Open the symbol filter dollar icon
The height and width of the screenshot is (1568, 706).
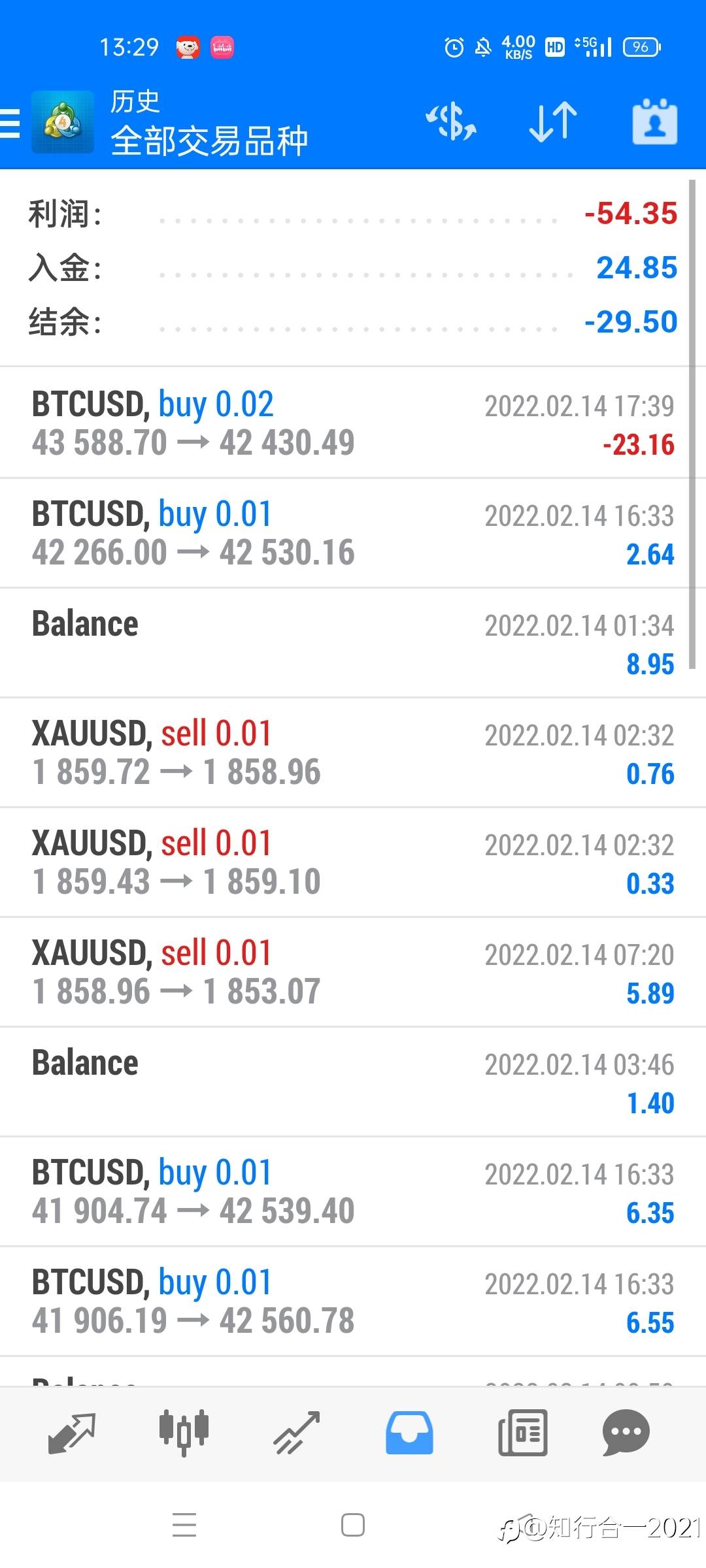point(451,122)
